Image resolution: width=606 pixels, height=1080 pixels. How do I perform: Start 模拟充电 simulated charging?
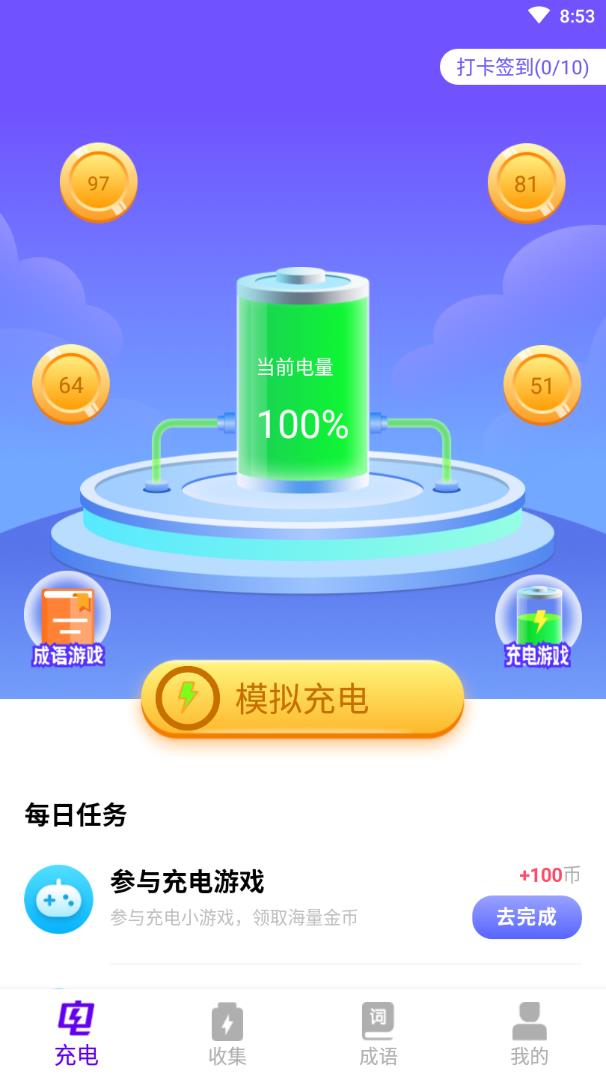point(302,698)
